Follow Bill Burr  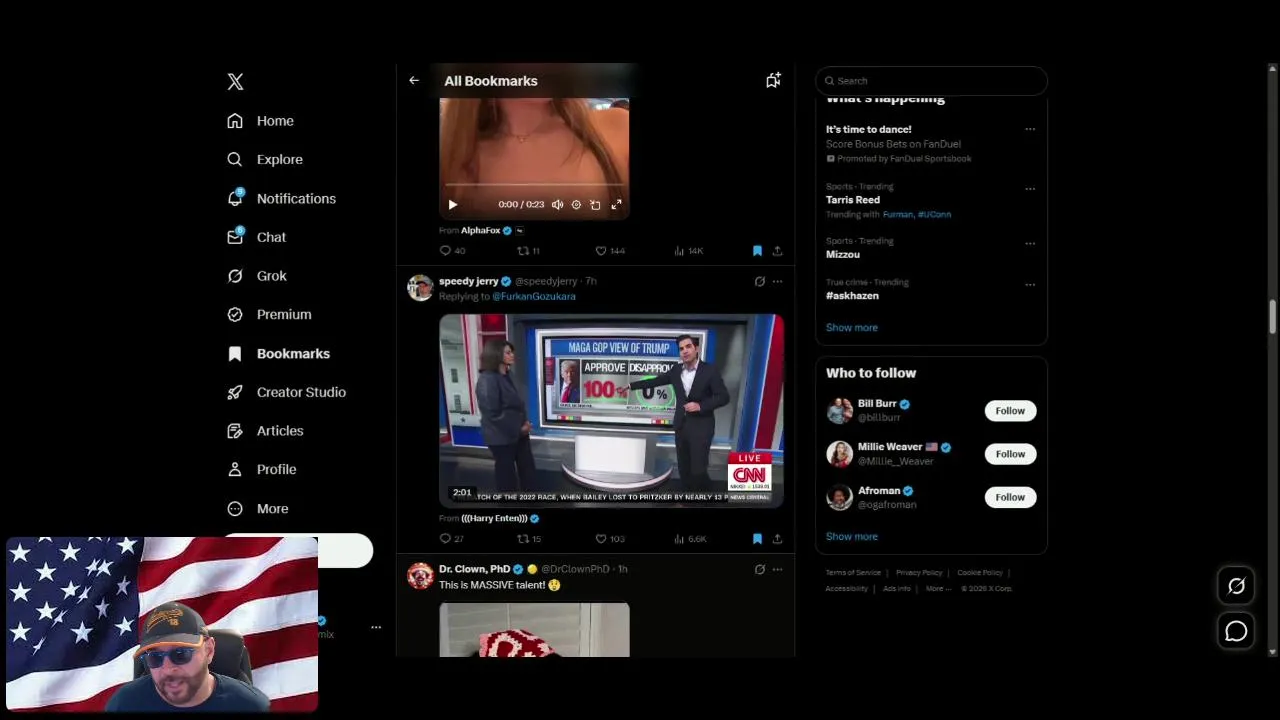(x=1010, y=411)
